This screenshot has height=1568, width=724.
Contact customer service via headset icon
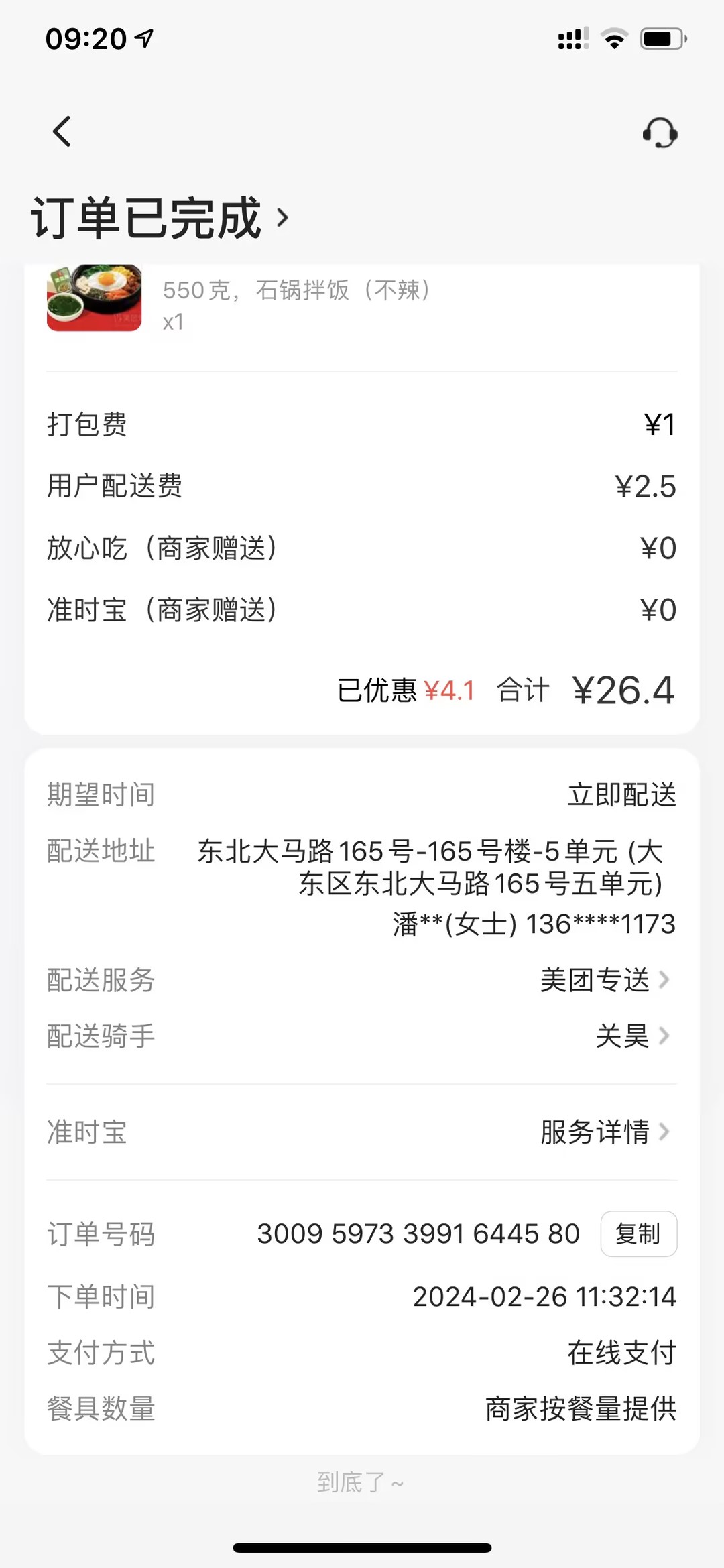coord(660,133)
